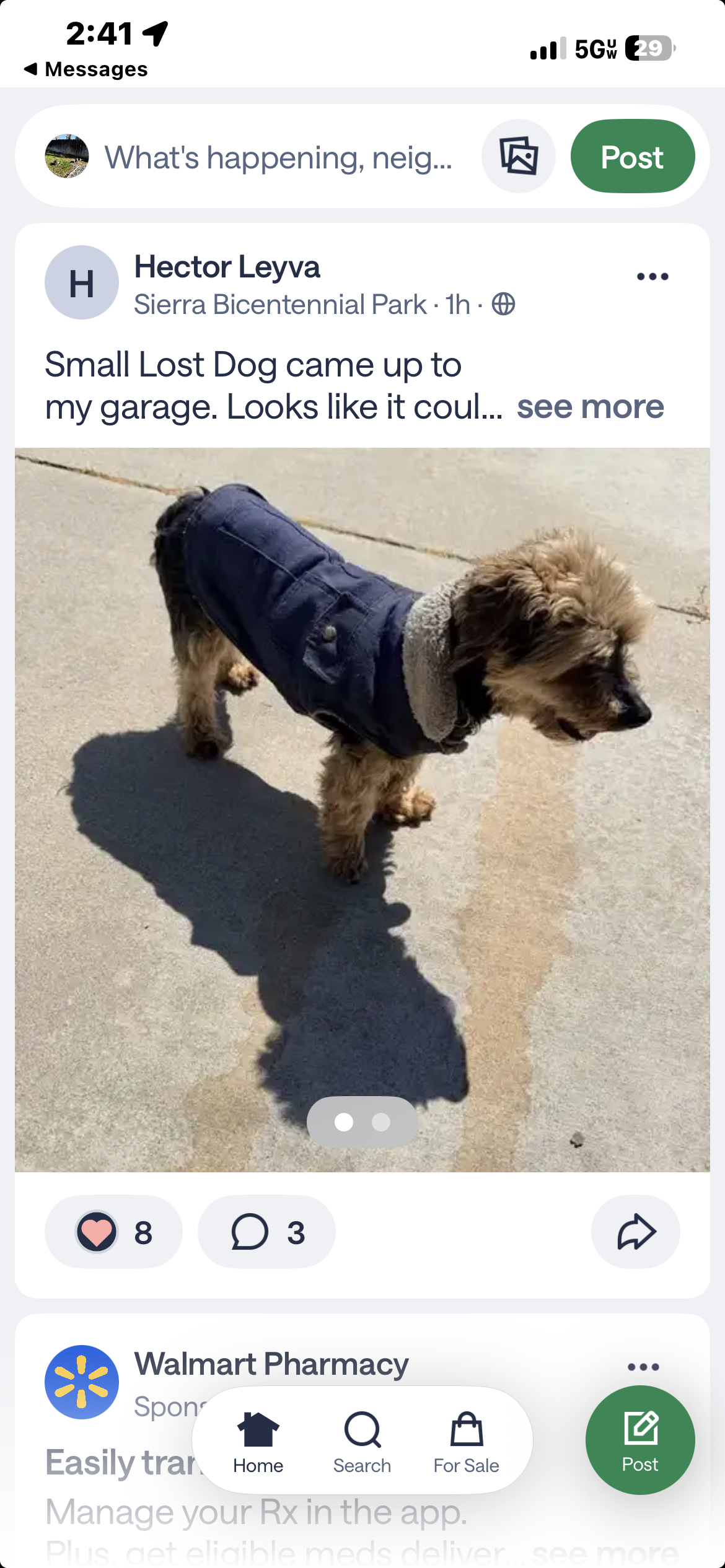725x1568 pixels.
Task: Switch to the Search tab
Action: [362, 1442]
